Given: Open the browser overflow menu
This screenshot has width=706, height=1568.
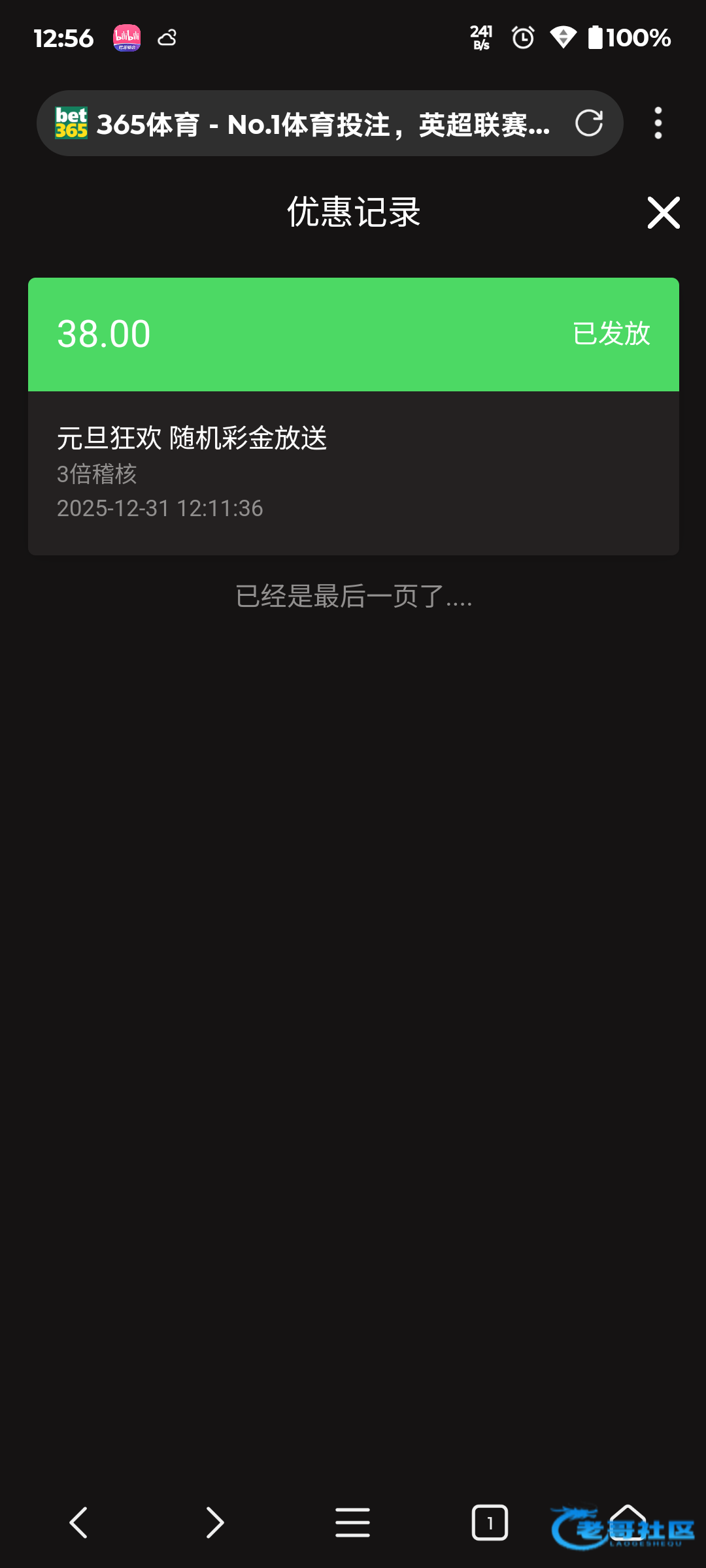Looking at the screenshot, I should pos(658,123).
